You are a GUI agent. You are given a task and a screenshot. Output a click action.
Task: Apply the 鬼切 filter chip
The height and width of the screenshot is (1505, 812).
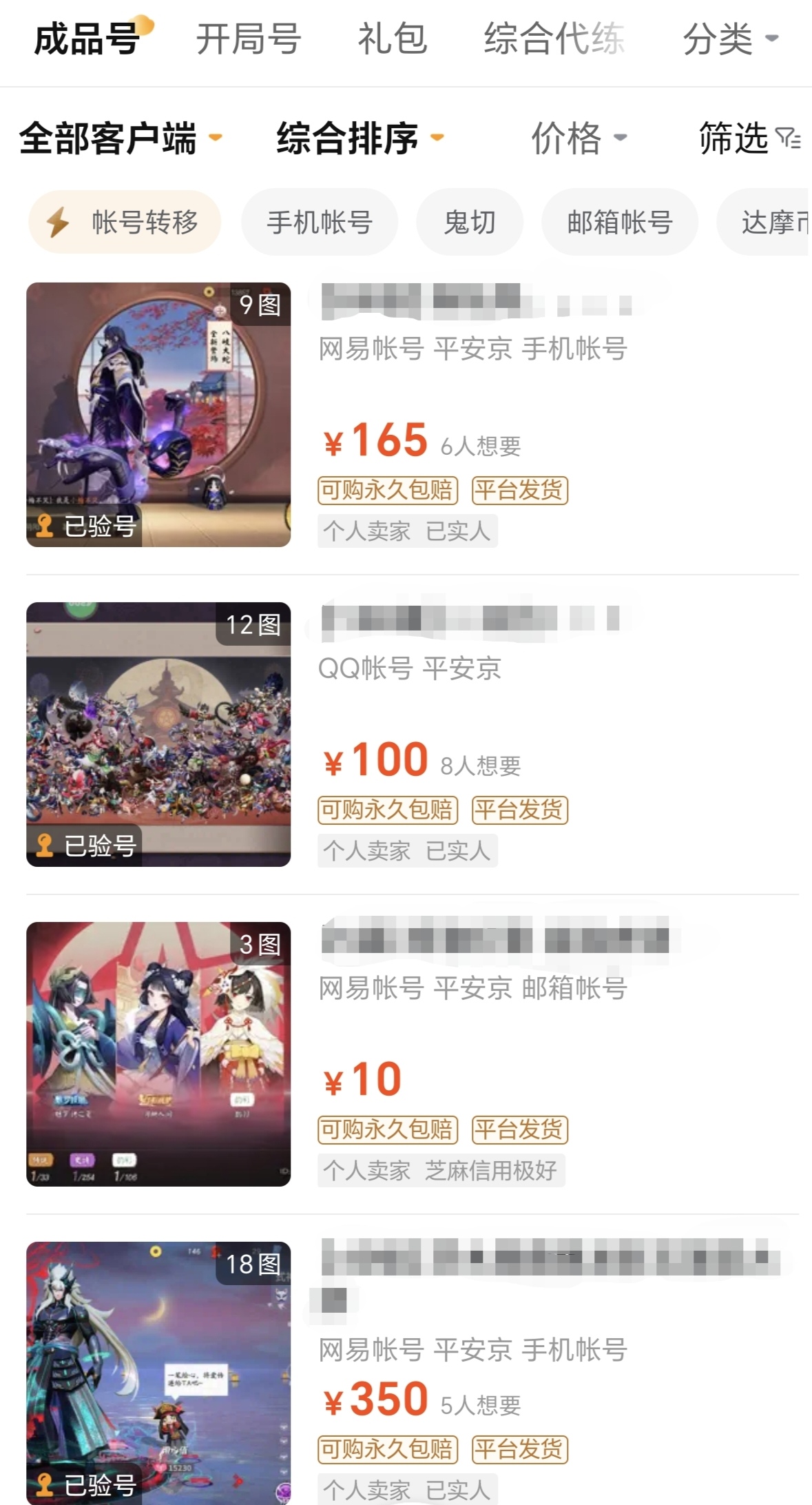[470, 223]
